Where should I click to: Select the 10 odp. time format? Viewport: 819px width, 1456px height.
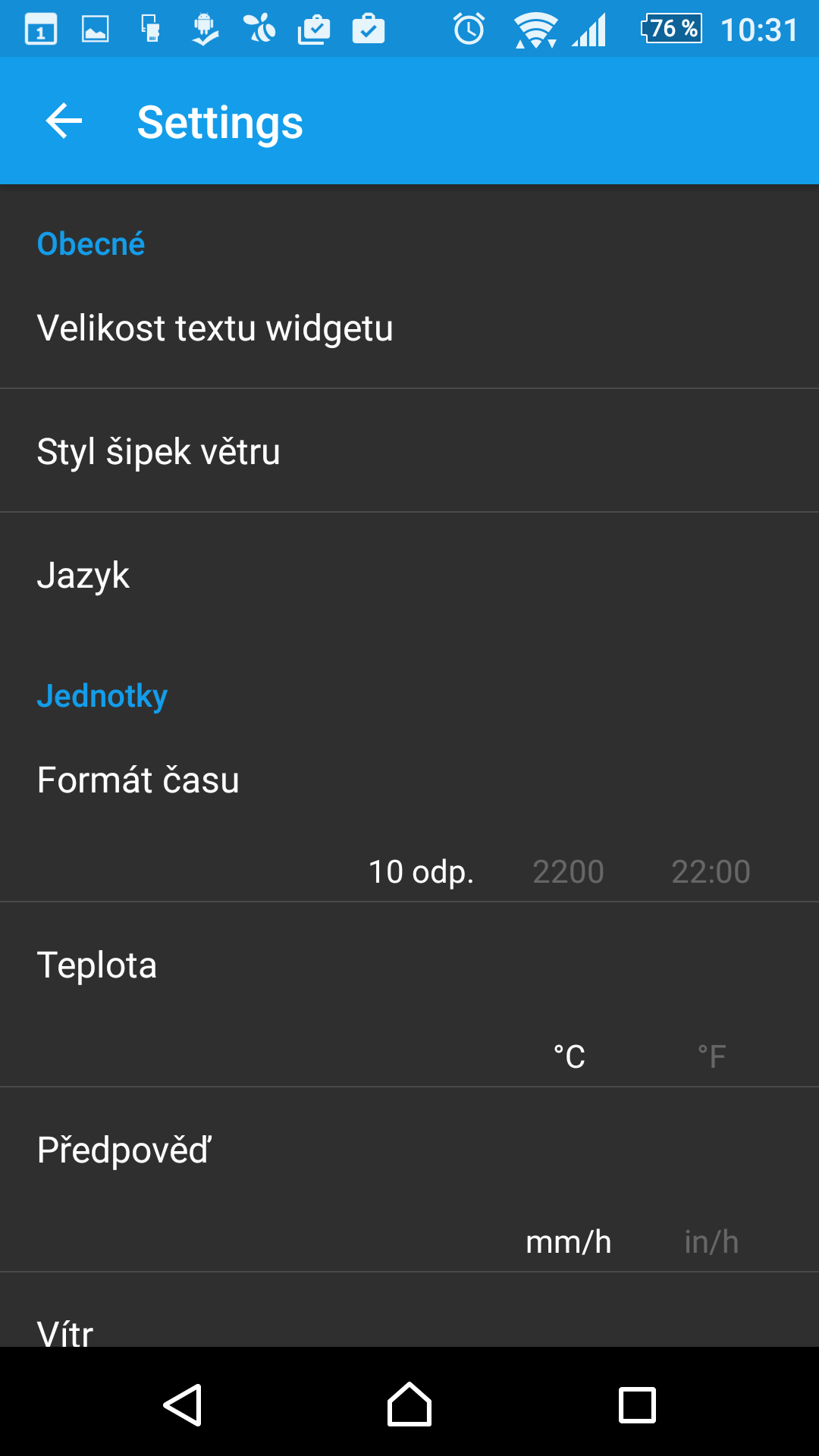point(421,872)
